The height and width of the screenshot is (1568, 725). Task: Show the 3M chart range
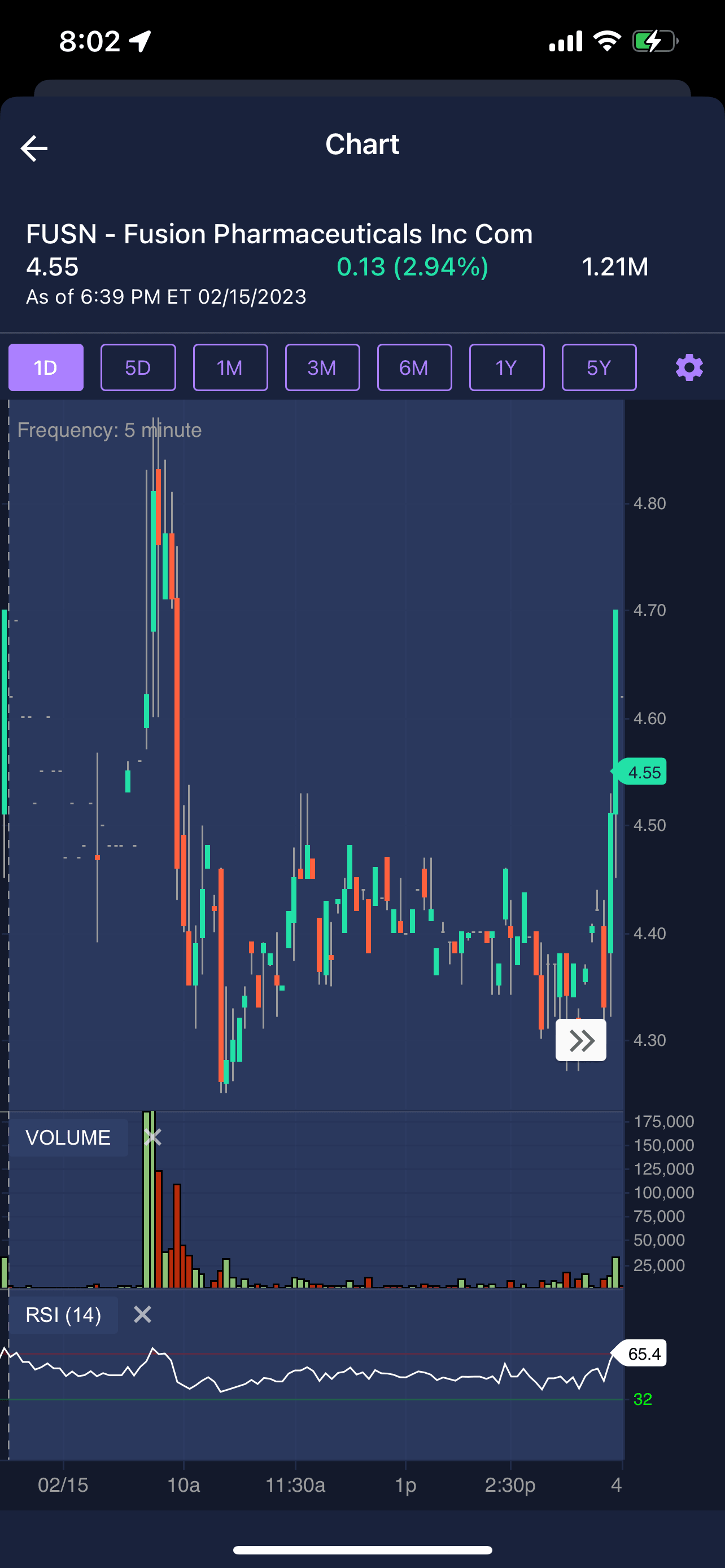[x=322, y=367]
